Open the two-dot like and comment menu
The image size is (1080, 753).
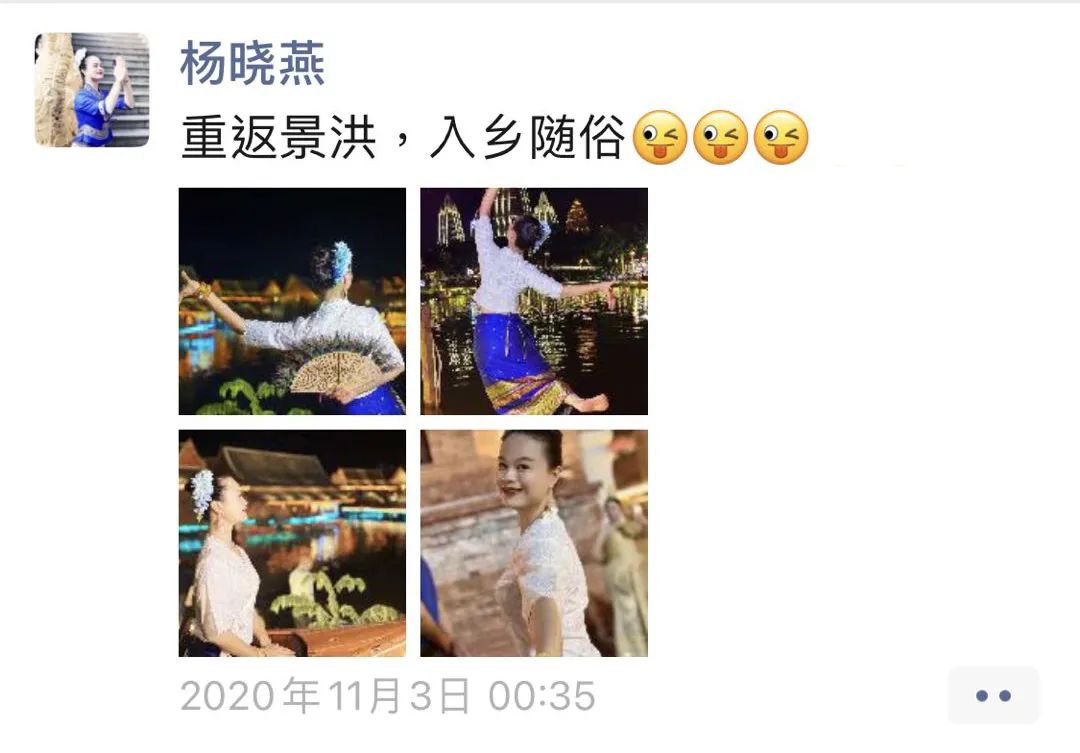pyautogui.click(x=993, y=695)
